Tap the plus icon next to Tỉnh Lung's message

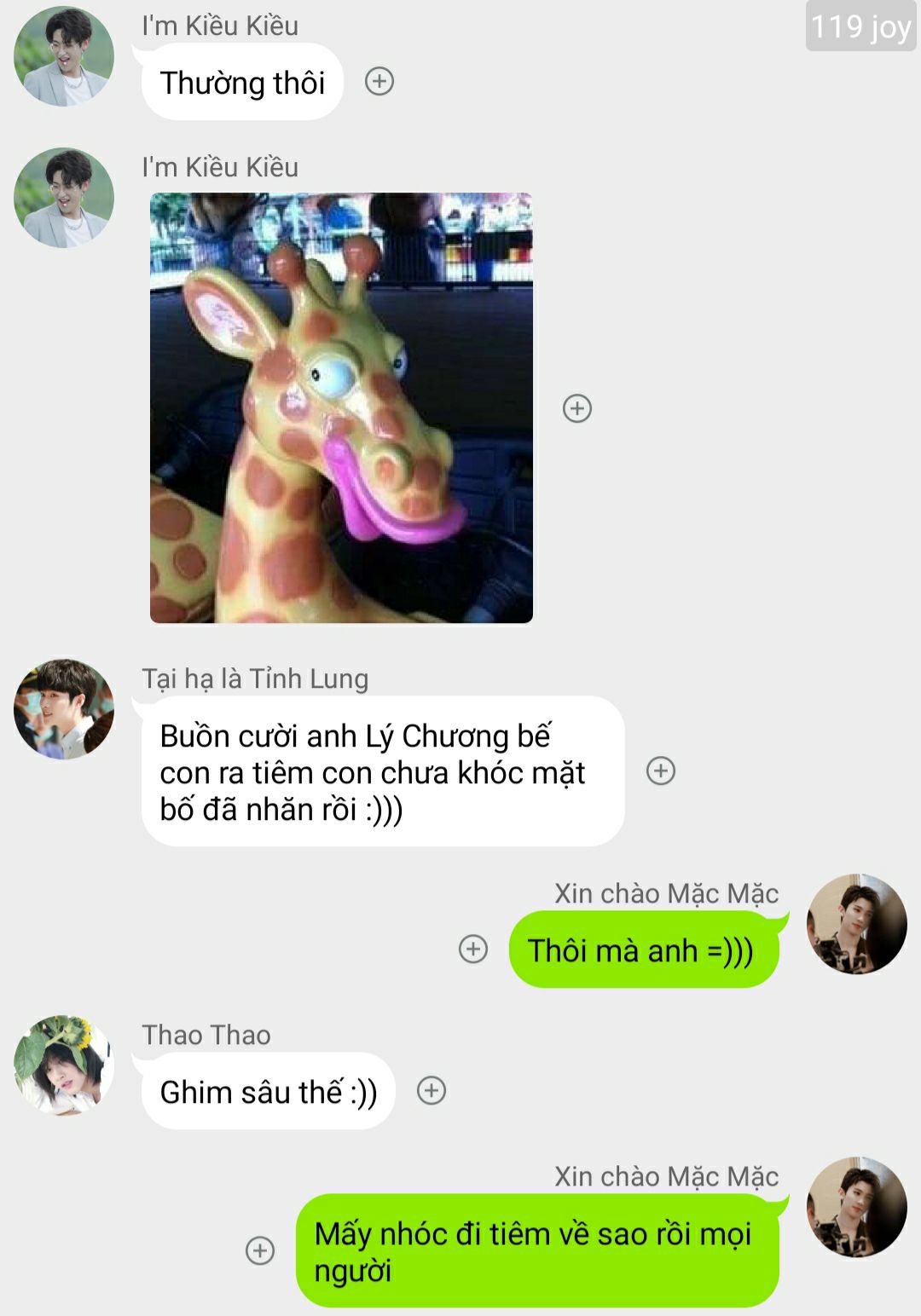661,771
